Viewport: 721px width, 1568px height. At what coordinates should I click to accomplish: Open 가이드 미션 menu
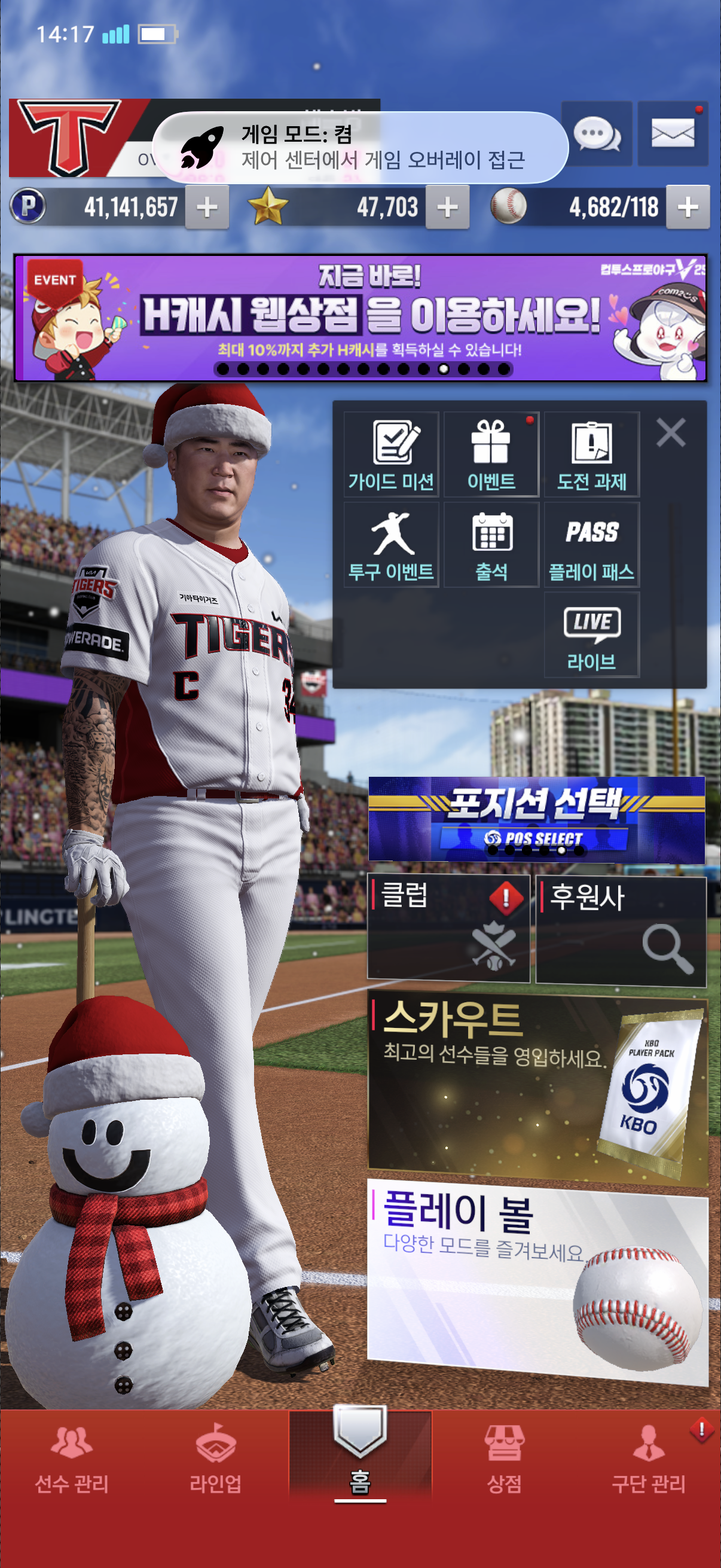[x=391, y=454]
